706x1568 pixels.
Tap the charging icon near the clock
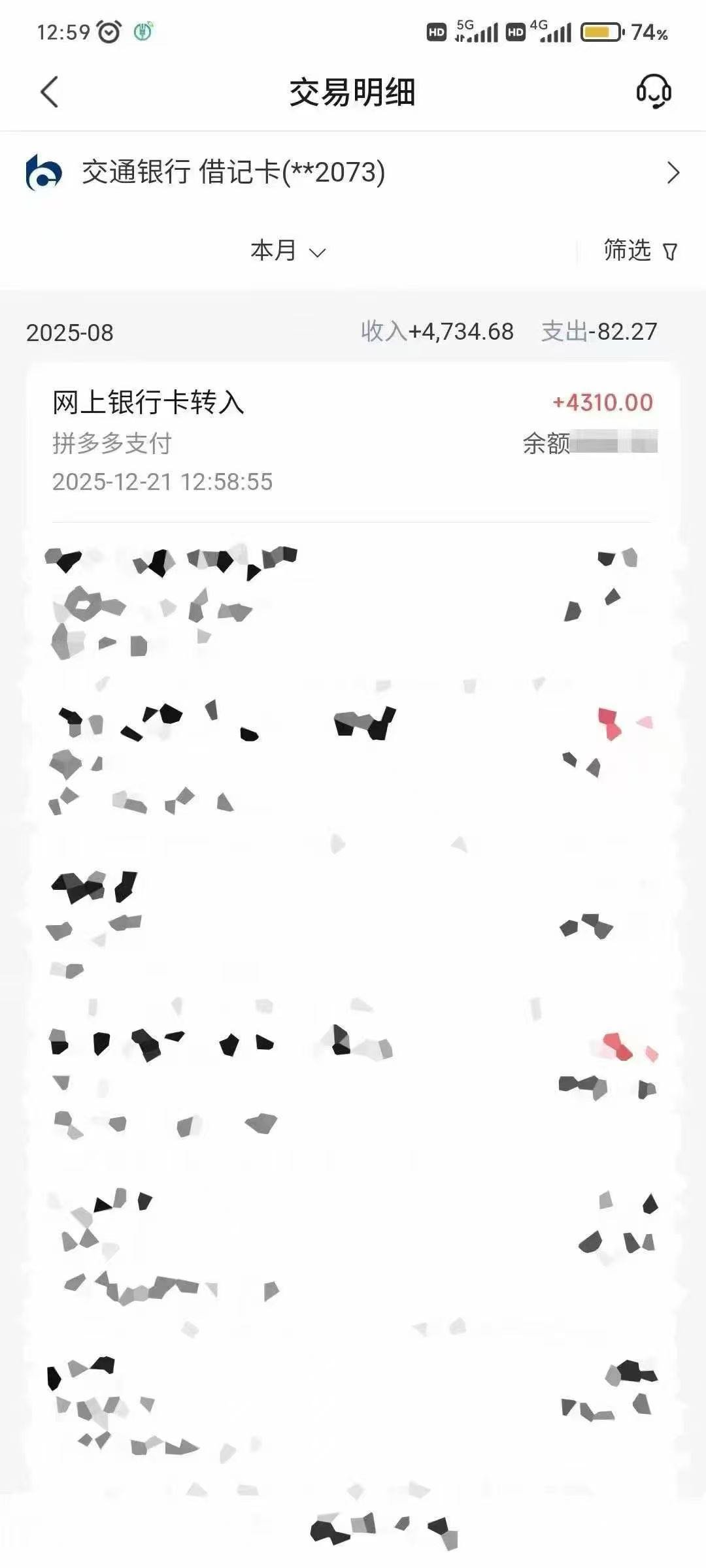coord(143,29)
